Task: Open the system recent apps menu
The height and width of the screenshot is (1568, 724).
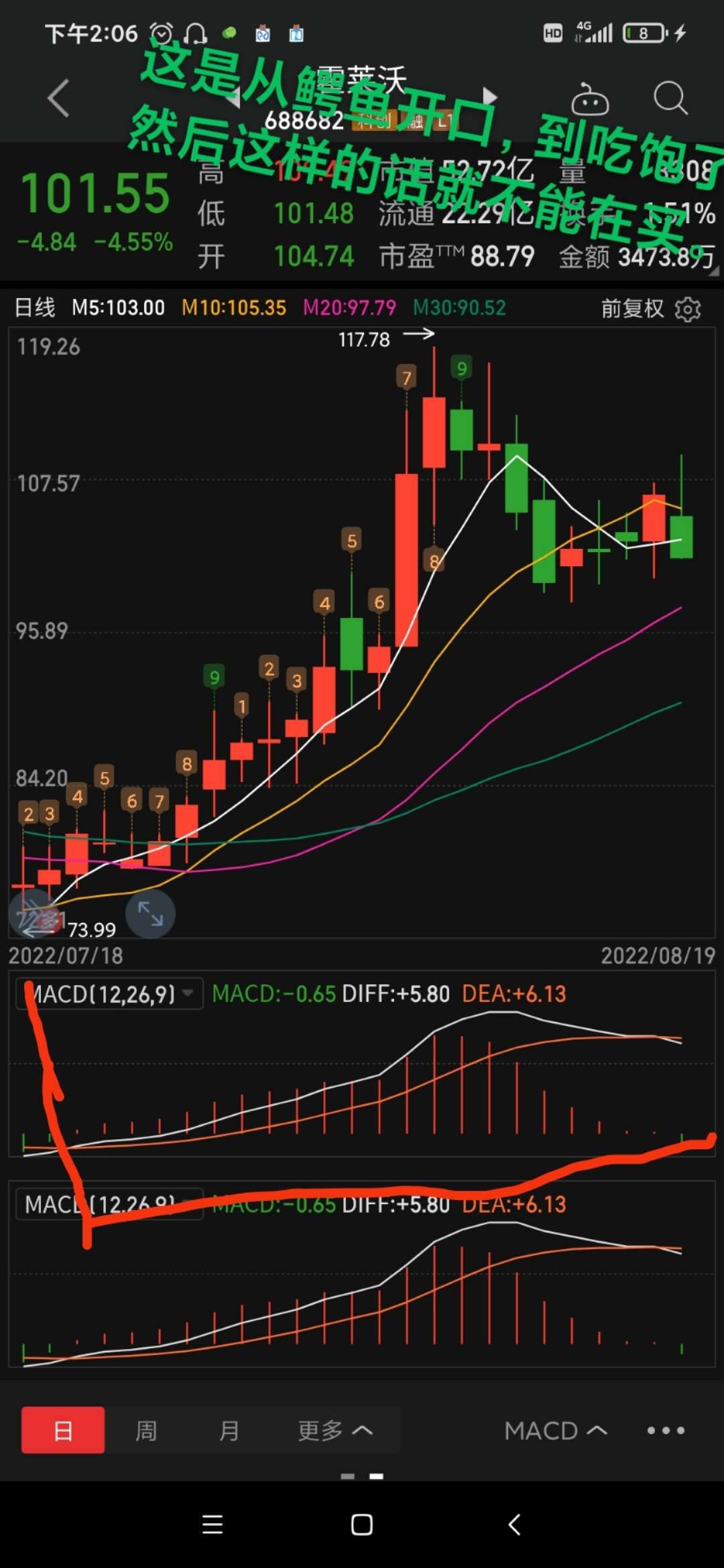Action: click(x=213, y=1524)
